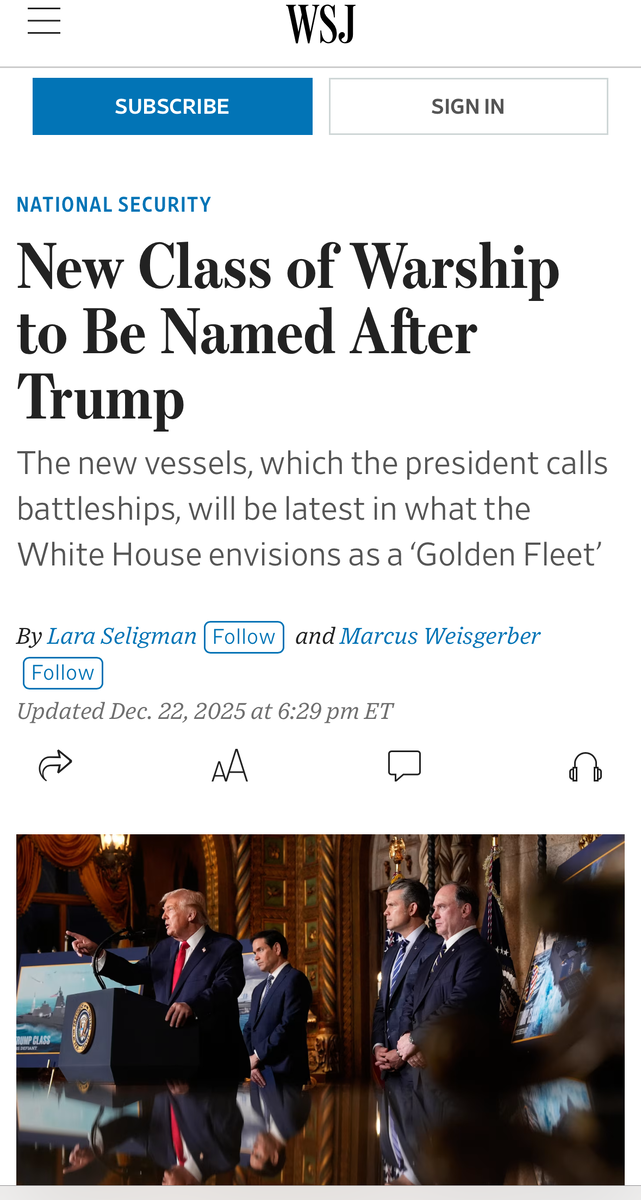Open the National Security section link
641x1200 pixels.
pyautogui.click(x=114, y=205)
